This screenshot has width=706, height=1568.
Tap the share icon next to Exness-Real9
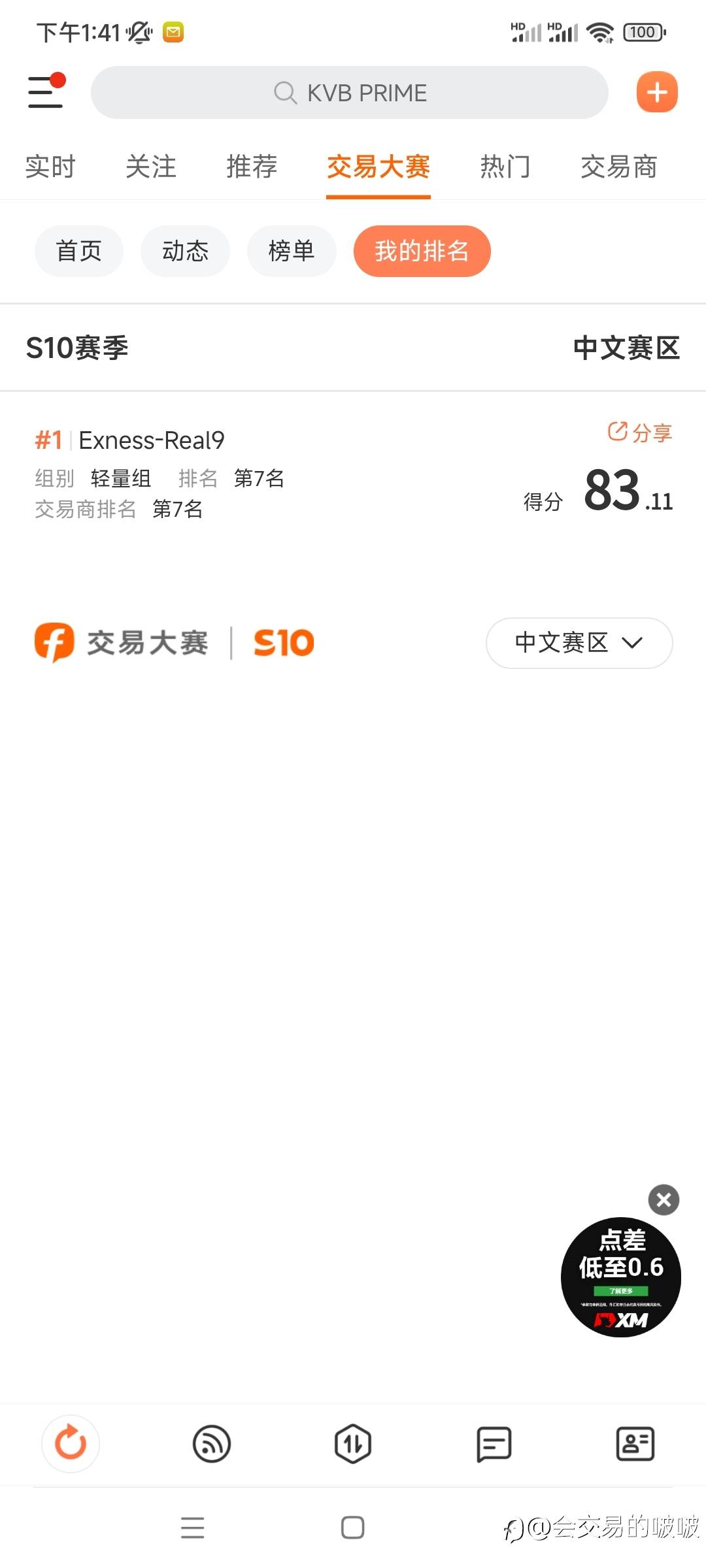click(x=638, y=432)
